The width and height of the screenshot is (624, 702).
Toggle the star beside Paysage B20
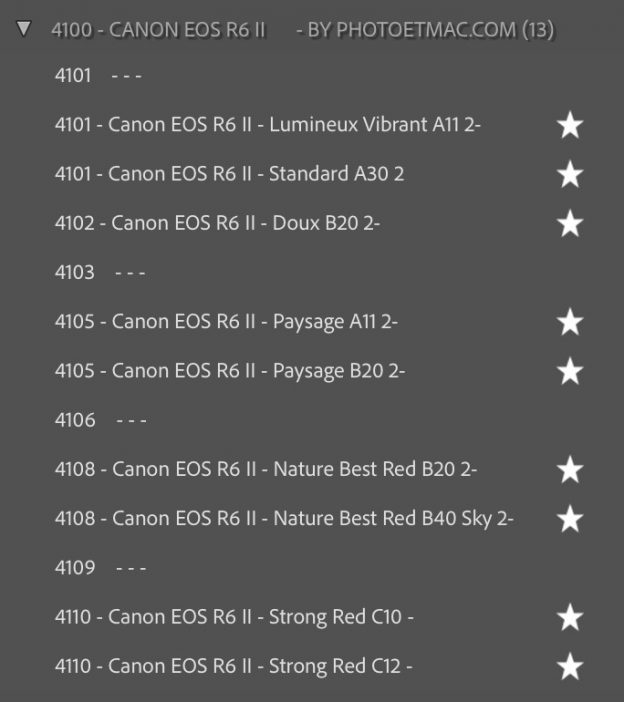click(x=570, y=371)
